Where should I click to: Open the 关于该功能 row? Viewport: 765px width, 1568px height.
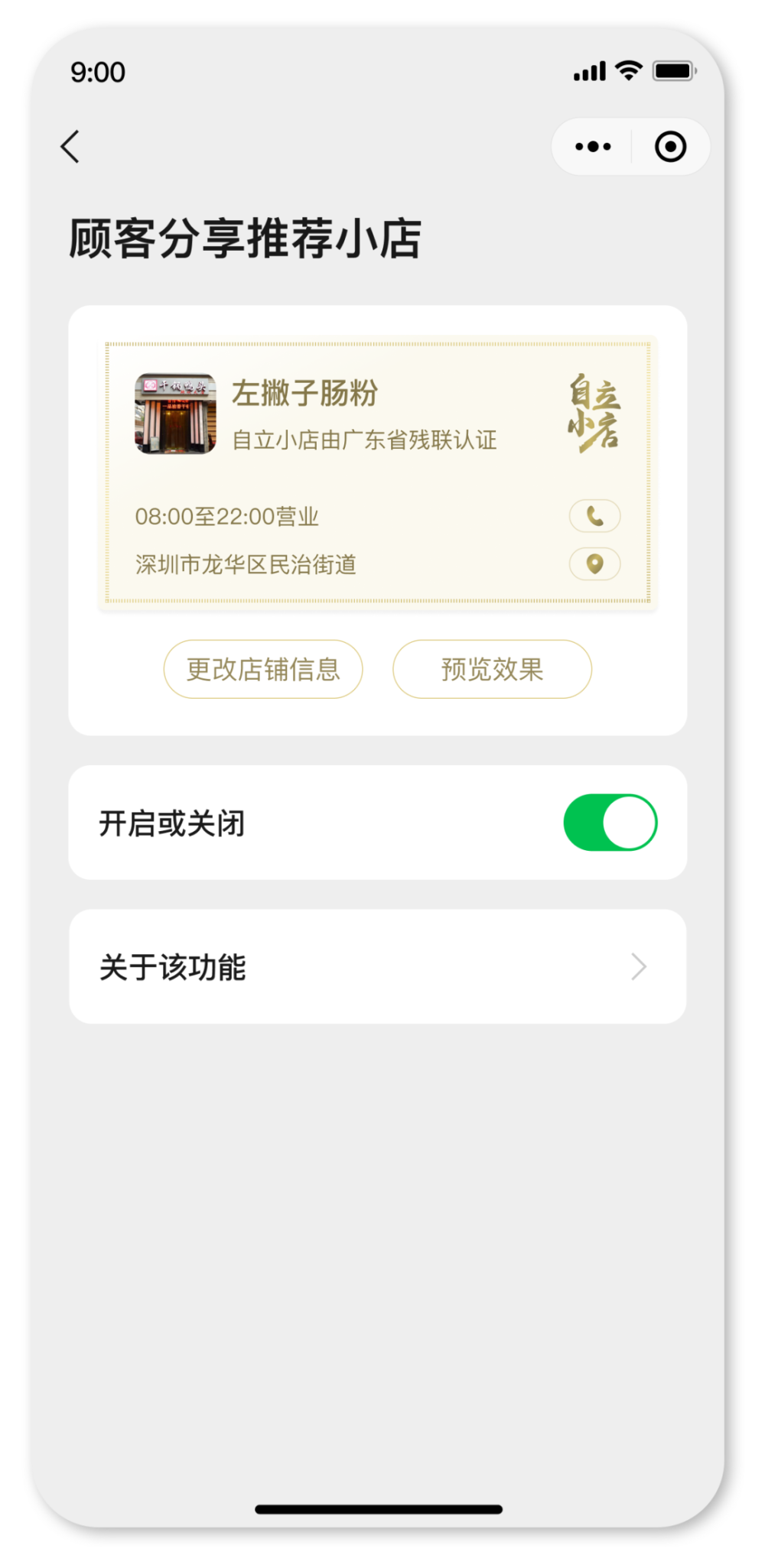point(377,966)
